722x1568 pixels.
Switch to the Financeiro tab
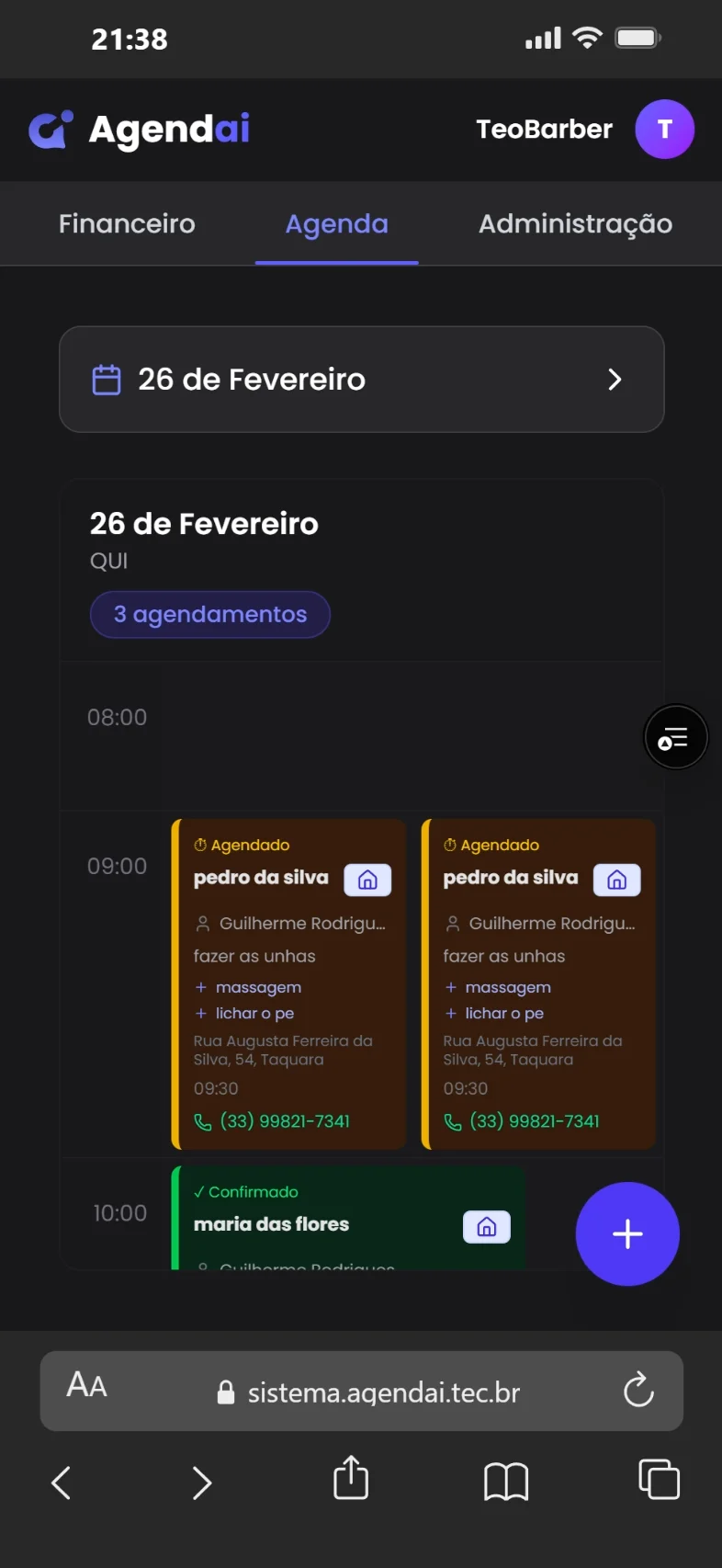tap(127, 224)
